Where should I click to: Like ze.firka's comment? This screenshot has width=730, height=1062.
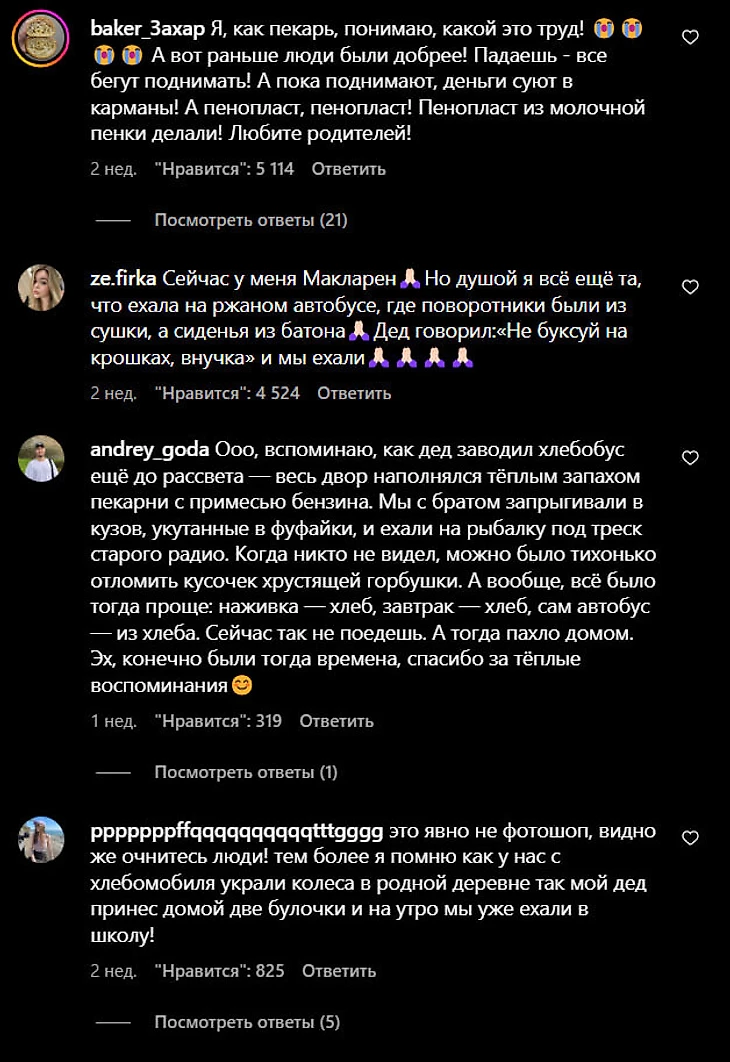[689, 287]
